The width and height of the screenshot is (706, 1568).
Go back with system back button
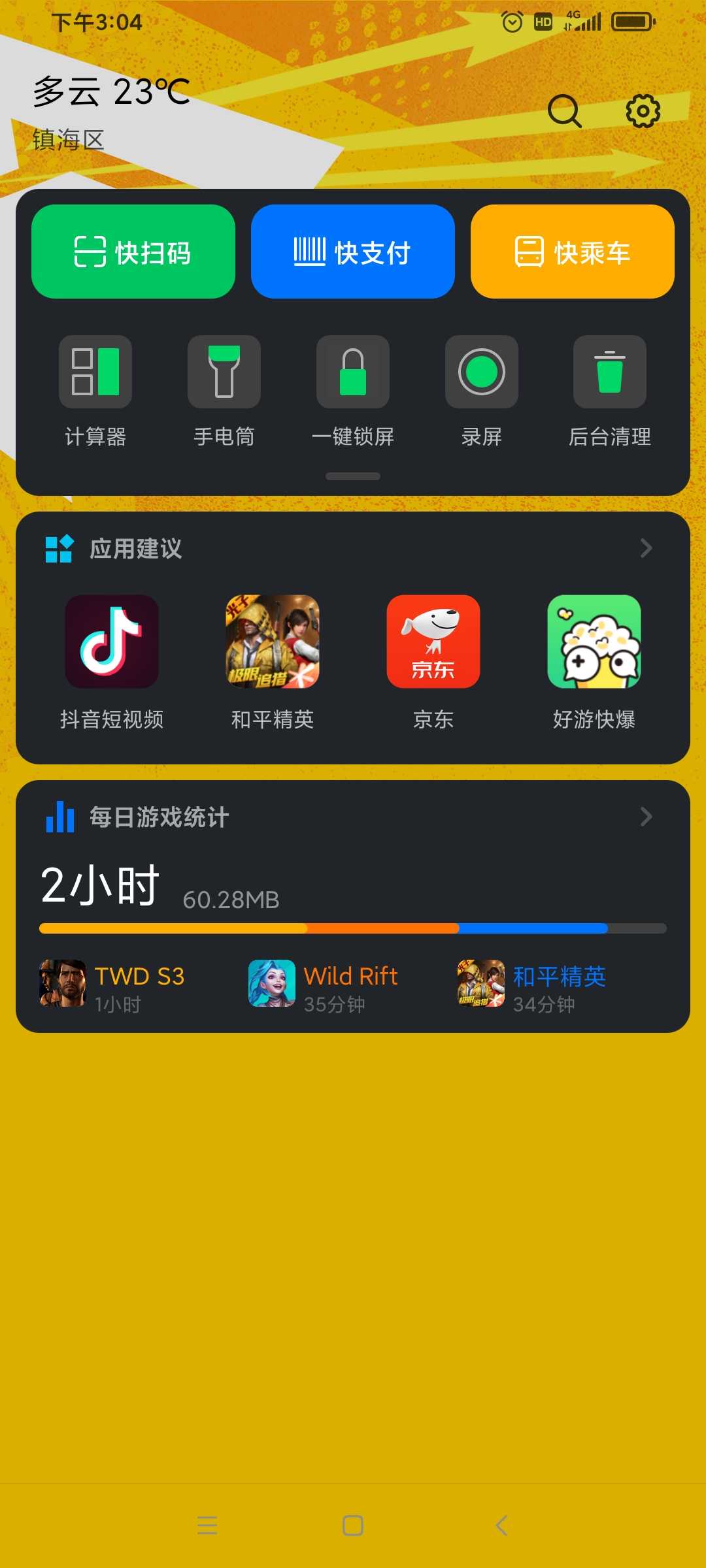(x=501, y=1526)
